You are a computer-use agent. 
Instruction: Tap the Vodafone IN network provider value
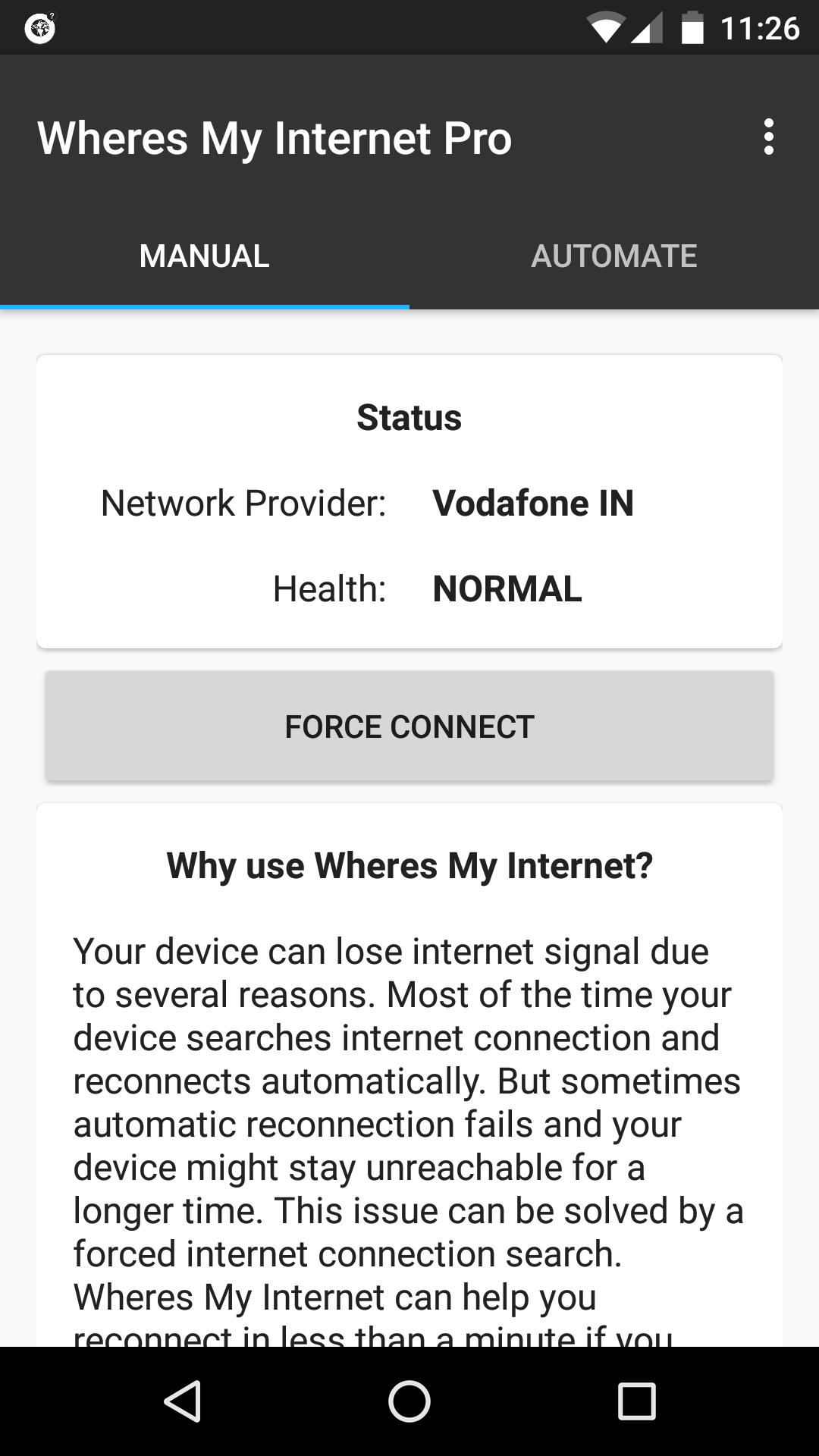click(532, 503)
